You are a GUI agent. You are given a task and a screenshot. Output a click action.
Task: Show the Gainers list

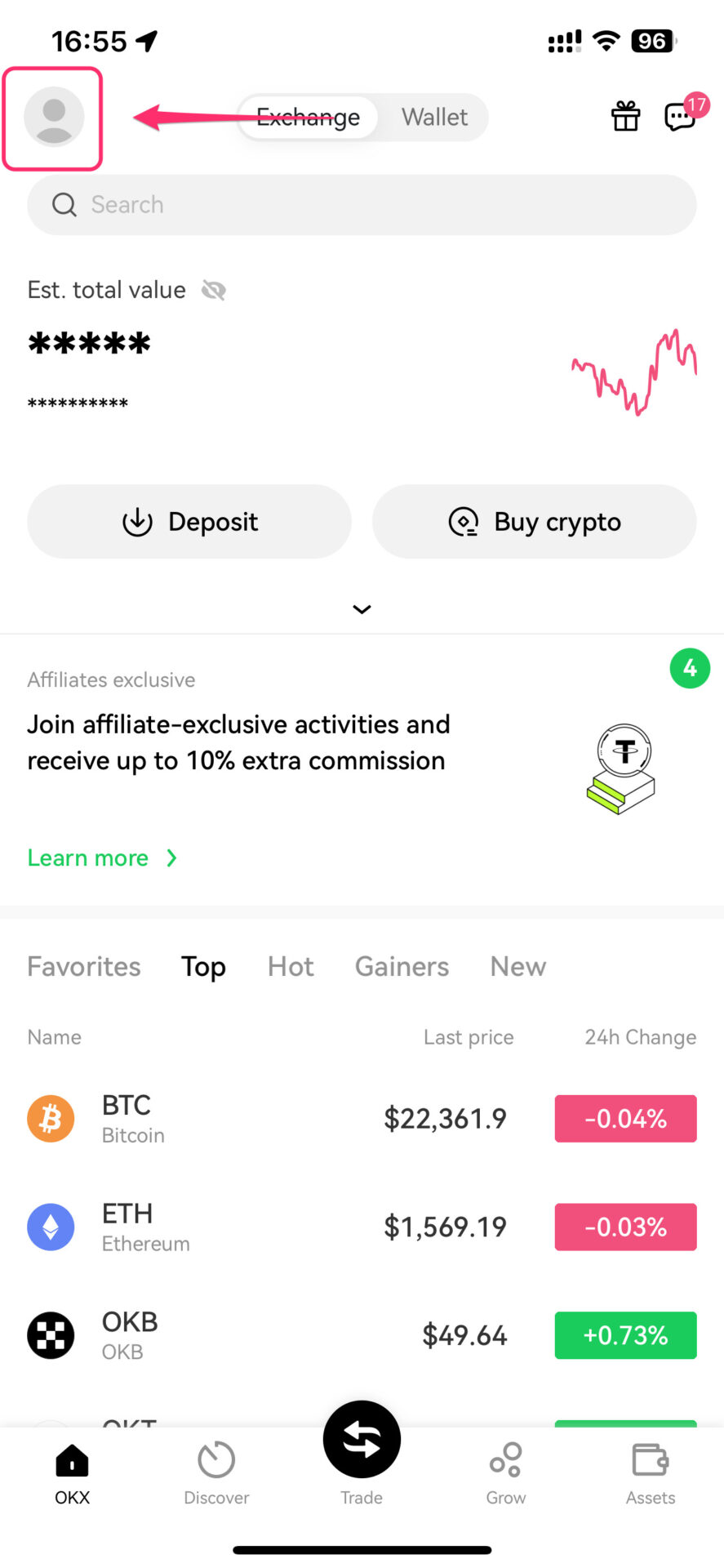point(402,966)
